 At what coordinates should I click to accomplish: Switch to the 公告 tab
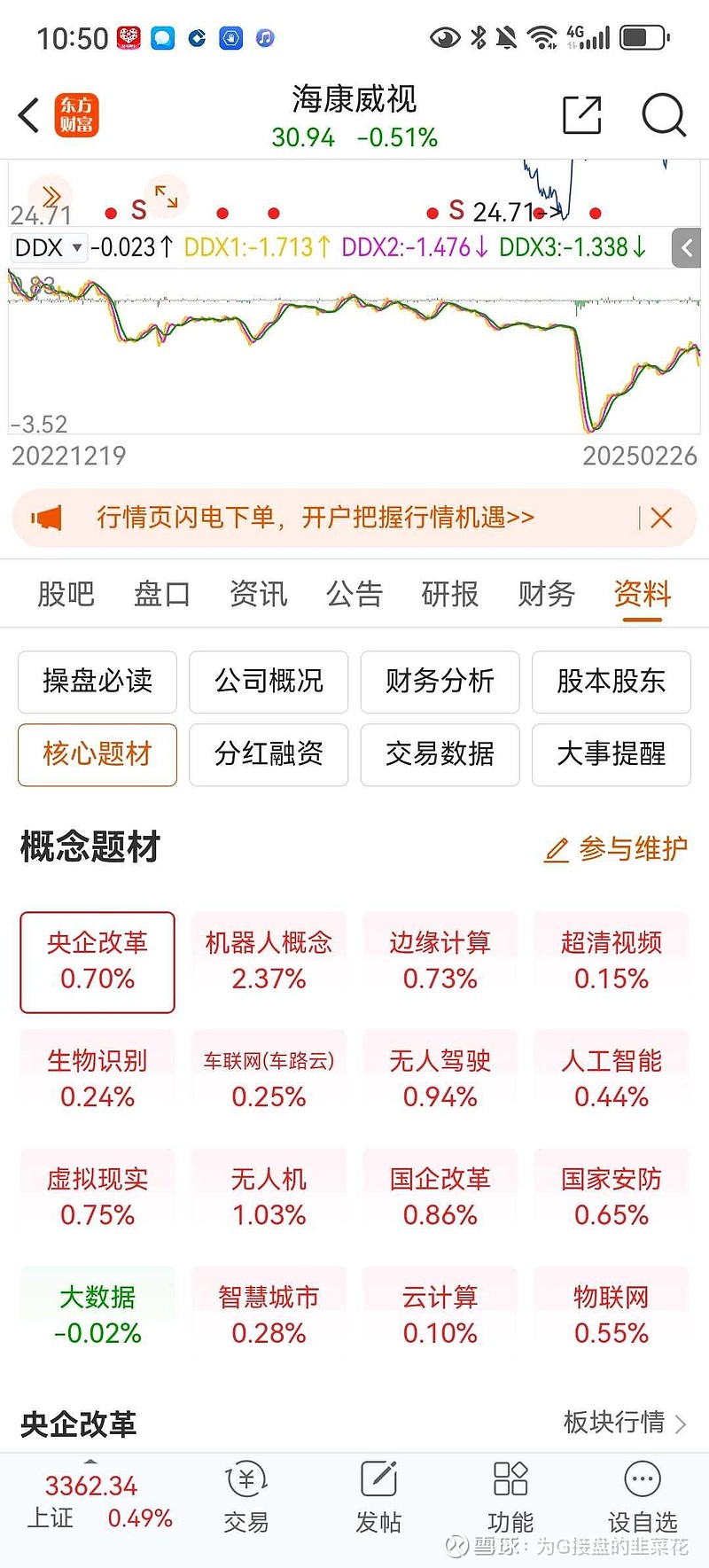(354, 594)
